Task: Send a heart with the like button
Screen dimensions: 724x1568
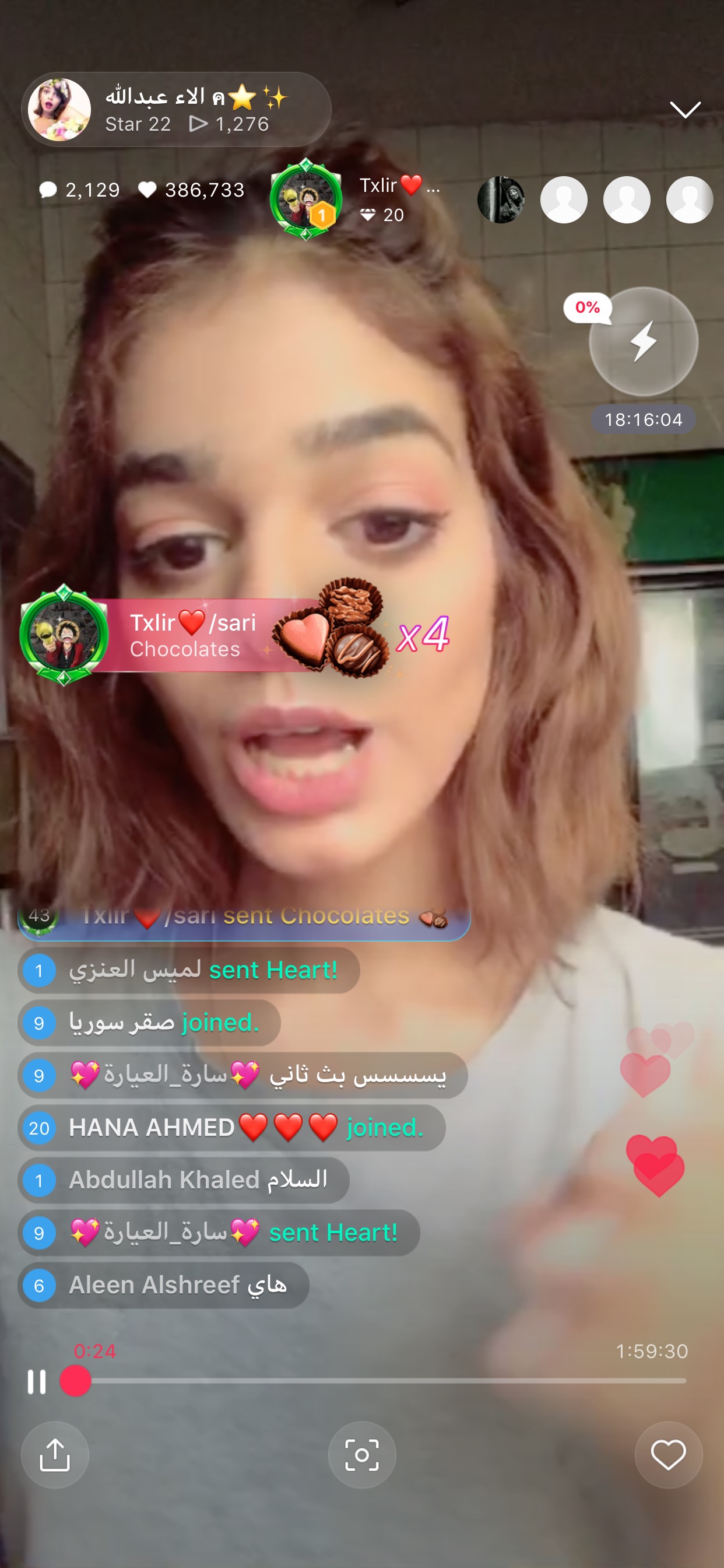Action: pos(669,1455)
